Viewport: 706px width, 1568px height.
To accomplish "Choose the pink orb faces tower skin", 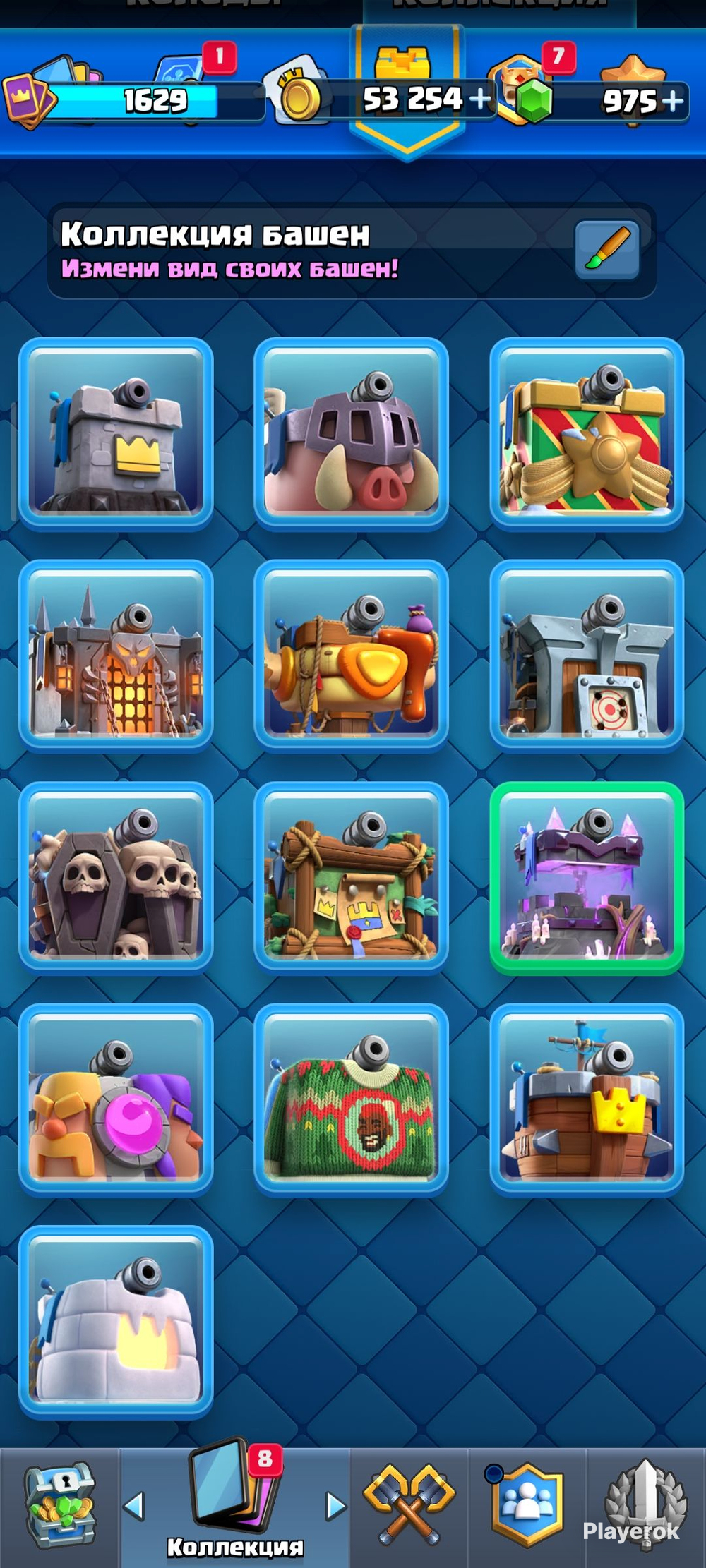I will pos(116,1099).
